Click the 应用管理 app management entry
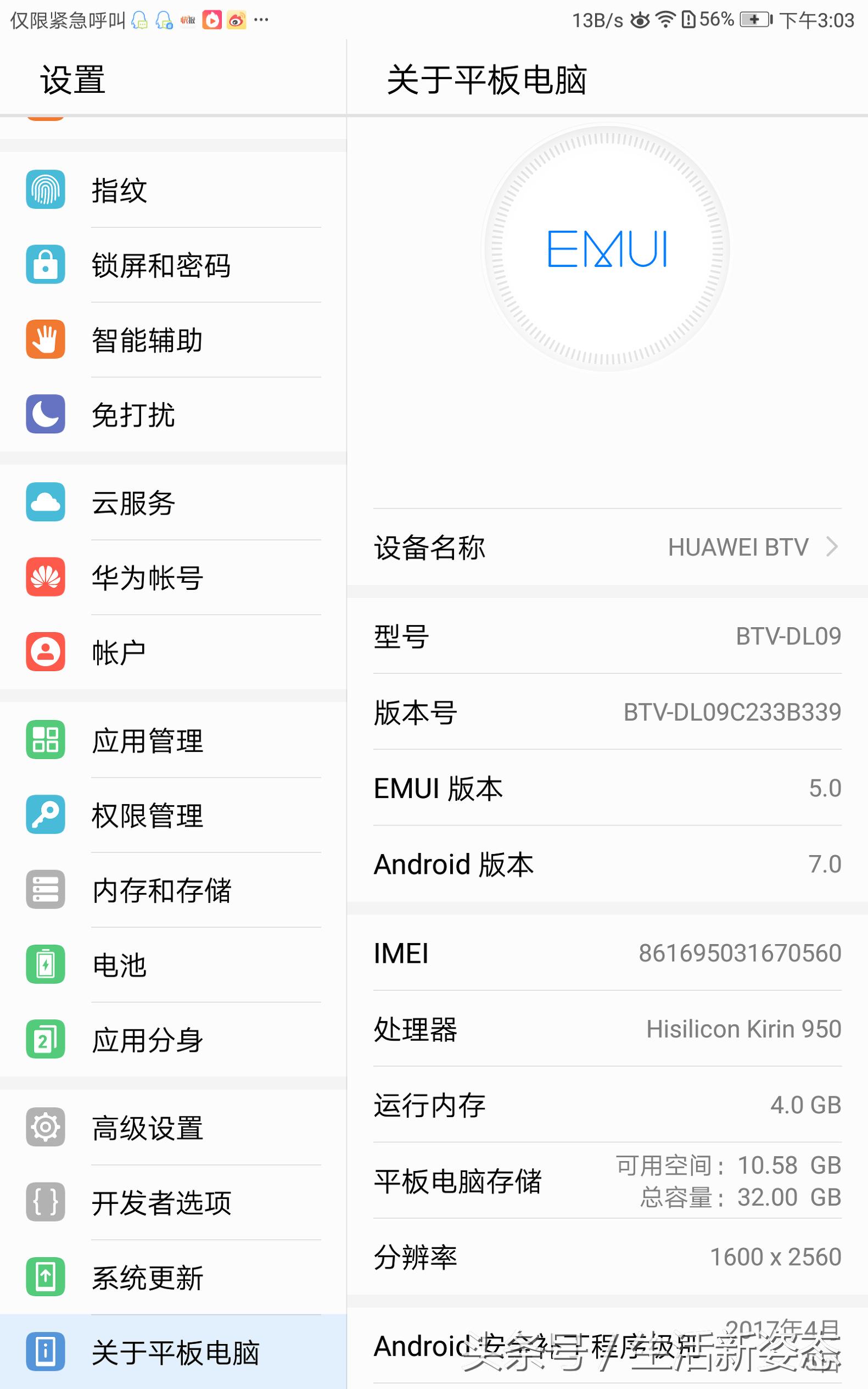 (x=148, y=740)
